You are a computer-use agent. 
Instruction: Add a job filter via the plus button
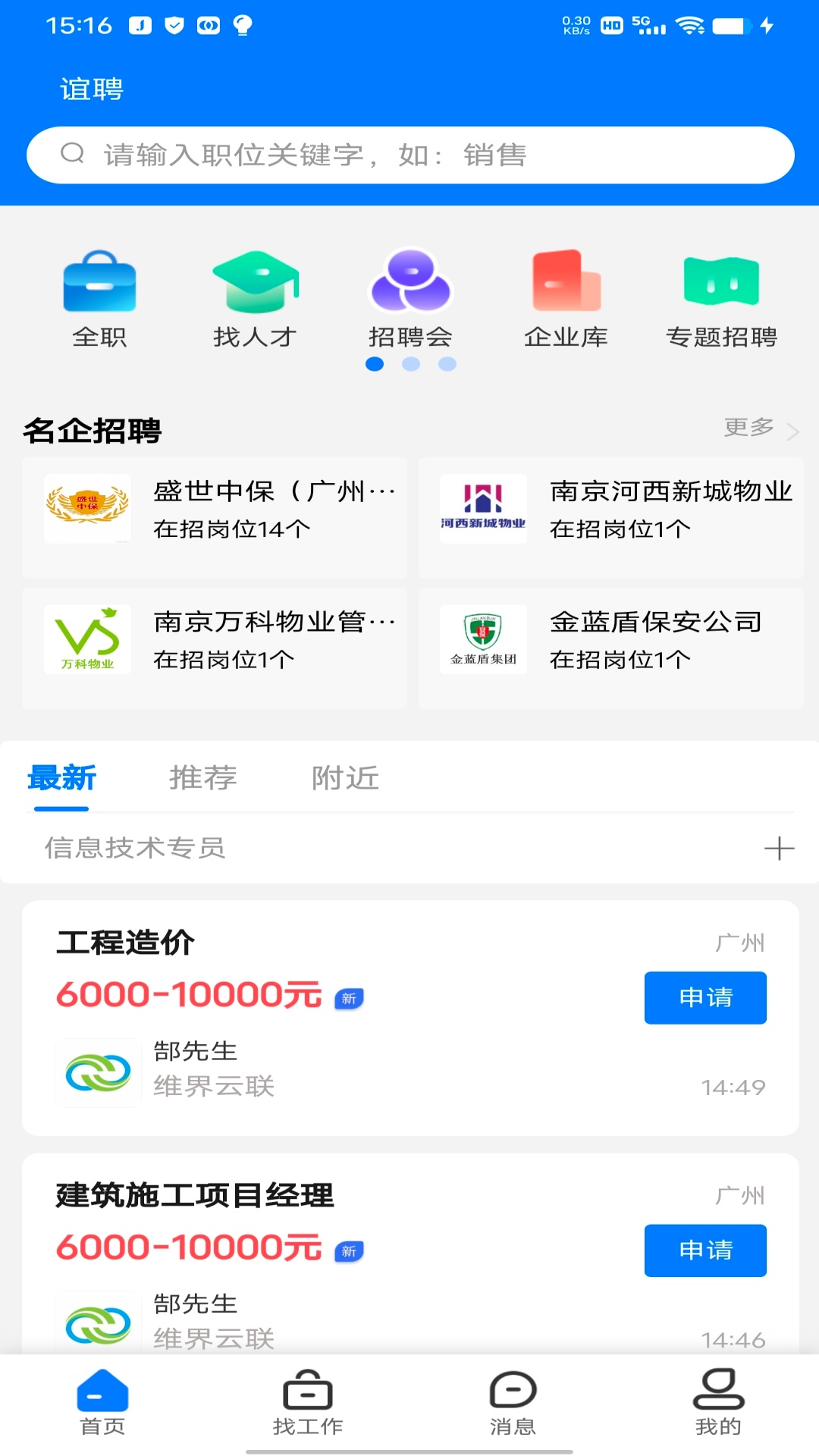pyautogui.click(x=780, y=849)
